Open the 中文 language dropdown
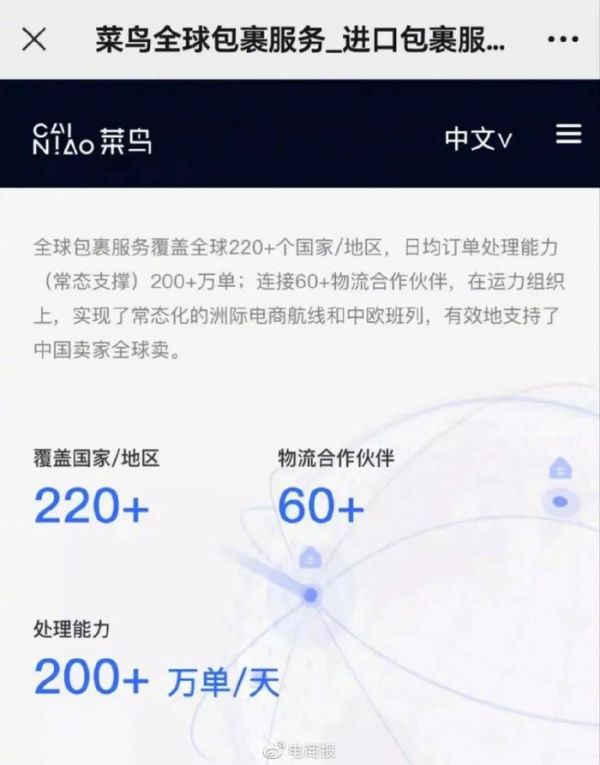Viewport: 600px width, 765px height. [x=478, y=139]
